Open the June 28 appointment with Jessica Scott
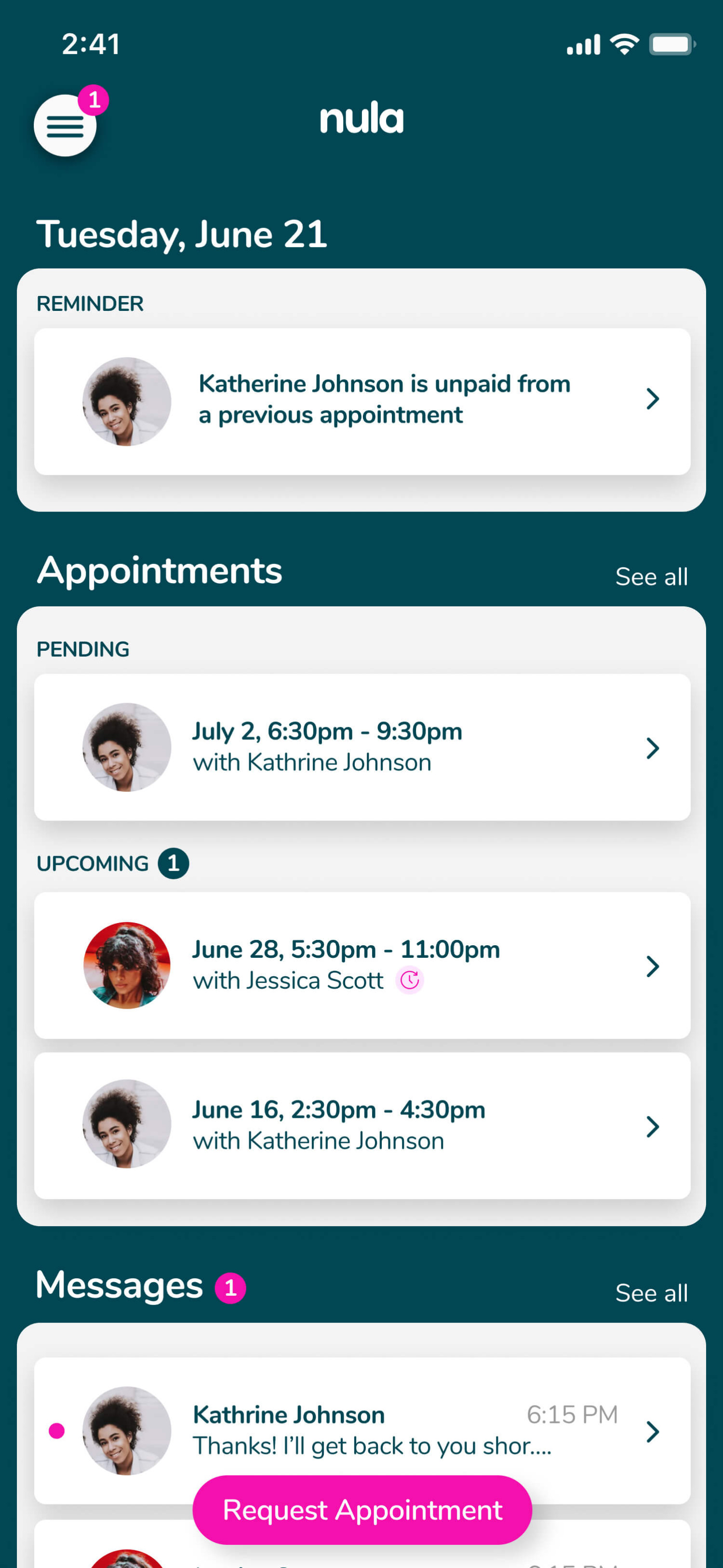Image resolution: width=723 pixels, height=1568 pixels. (362, 965)
